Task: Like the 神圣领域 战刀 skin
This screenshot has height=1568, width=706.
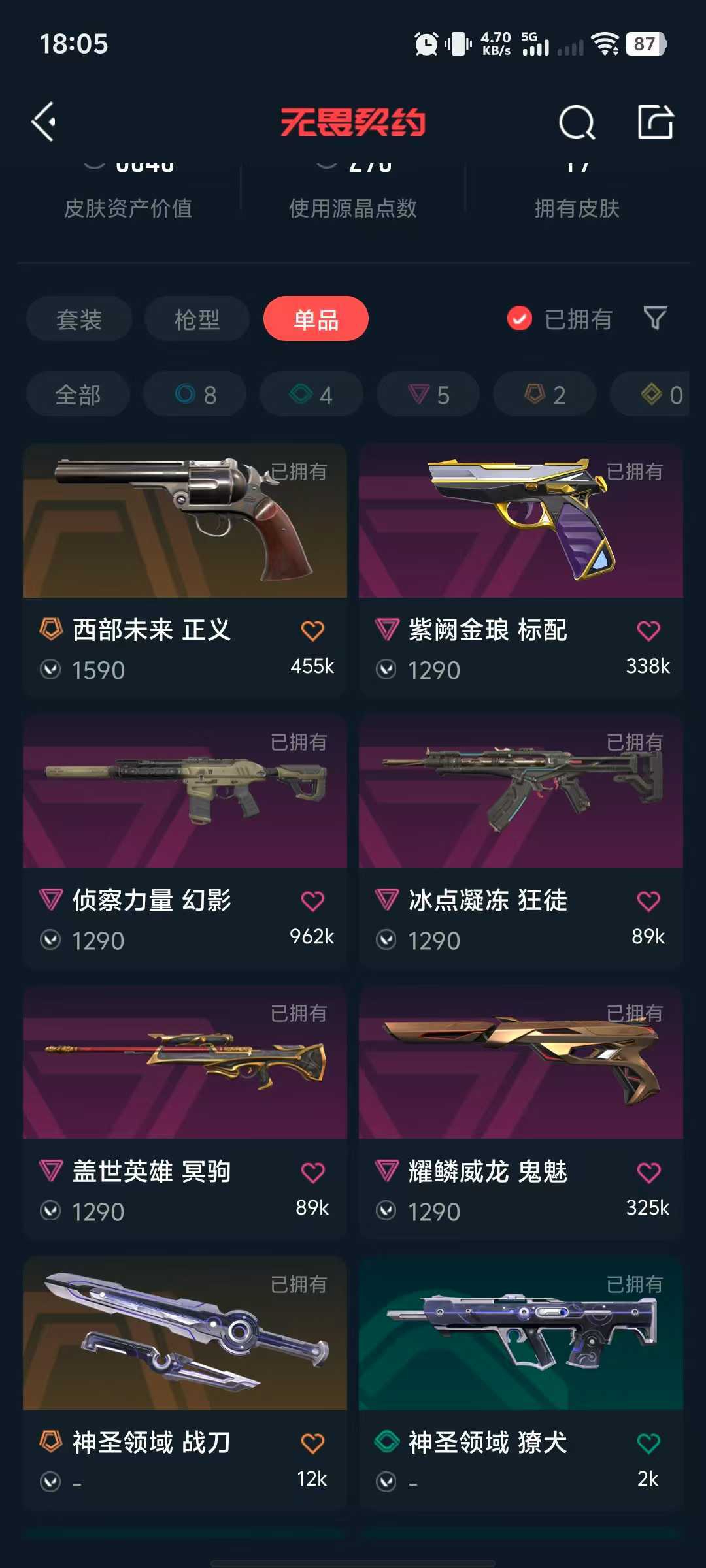Action: [312, 1443]
